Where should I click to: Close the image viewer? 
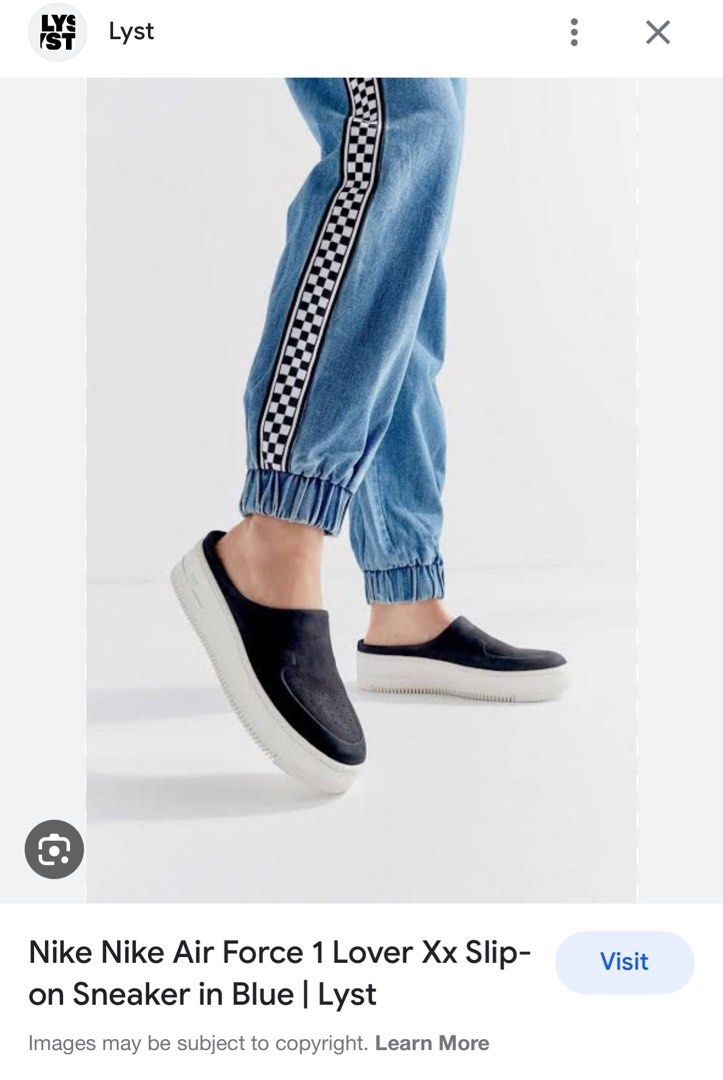657,33
